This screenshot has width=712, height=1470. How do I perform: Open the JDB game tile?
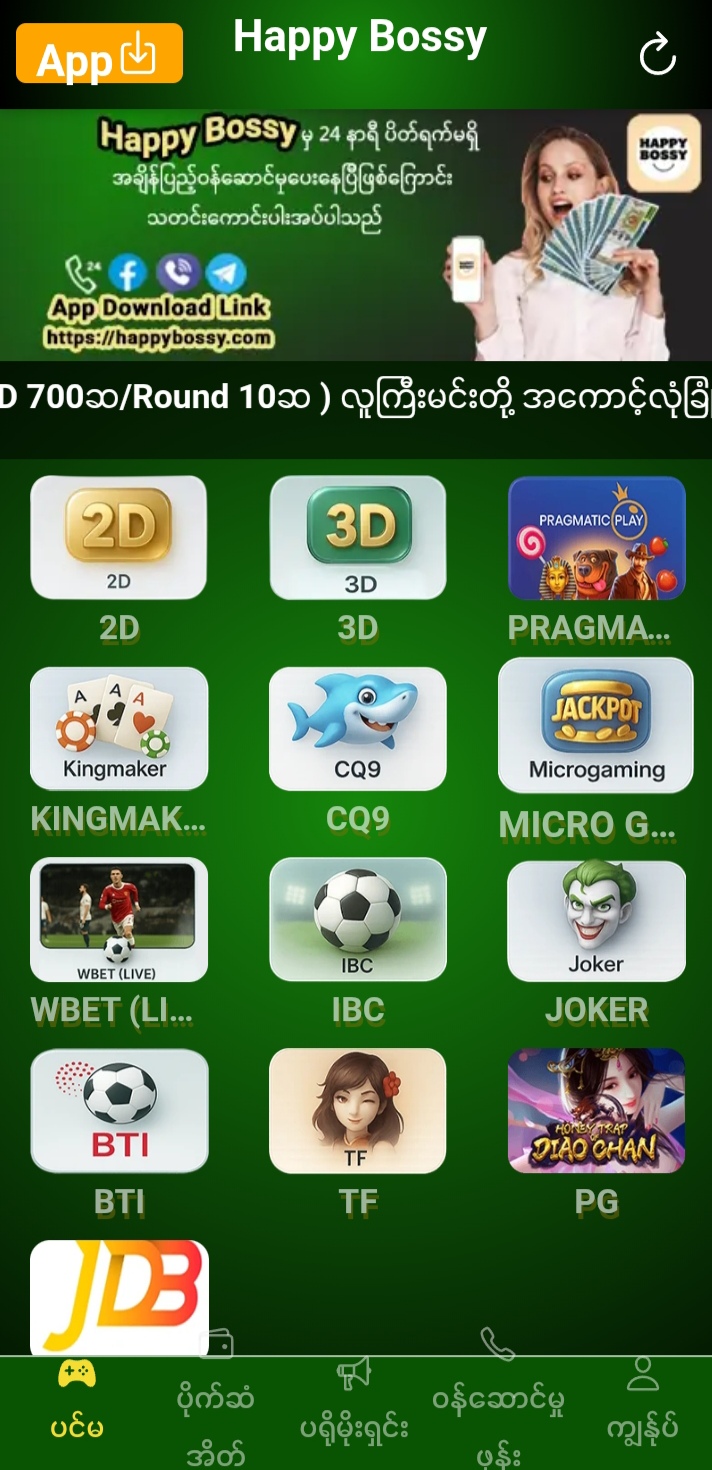pyautogui.click(x=119, y=1296)
